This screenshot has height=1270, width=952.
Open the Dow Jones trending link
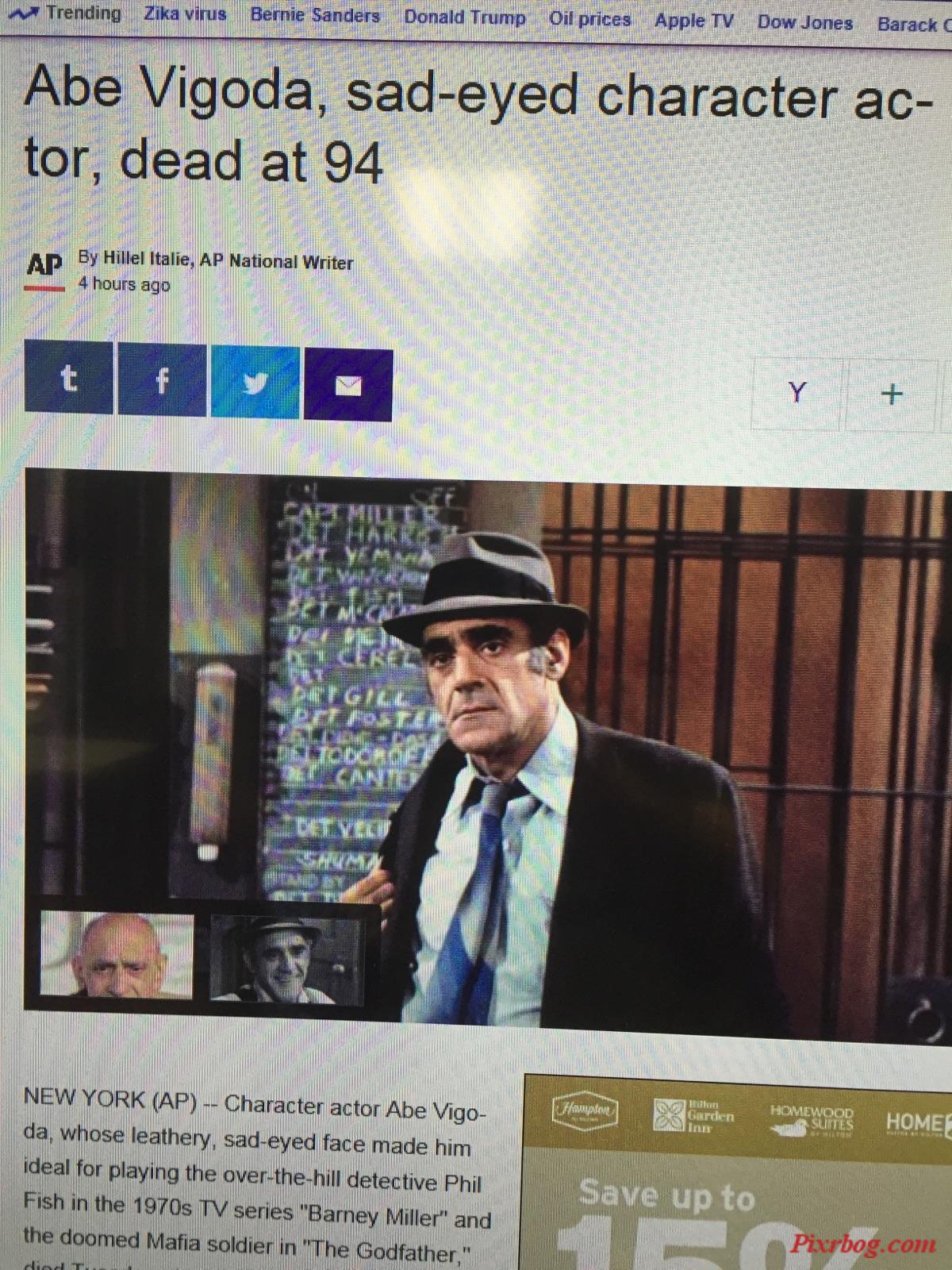(804, 22)
